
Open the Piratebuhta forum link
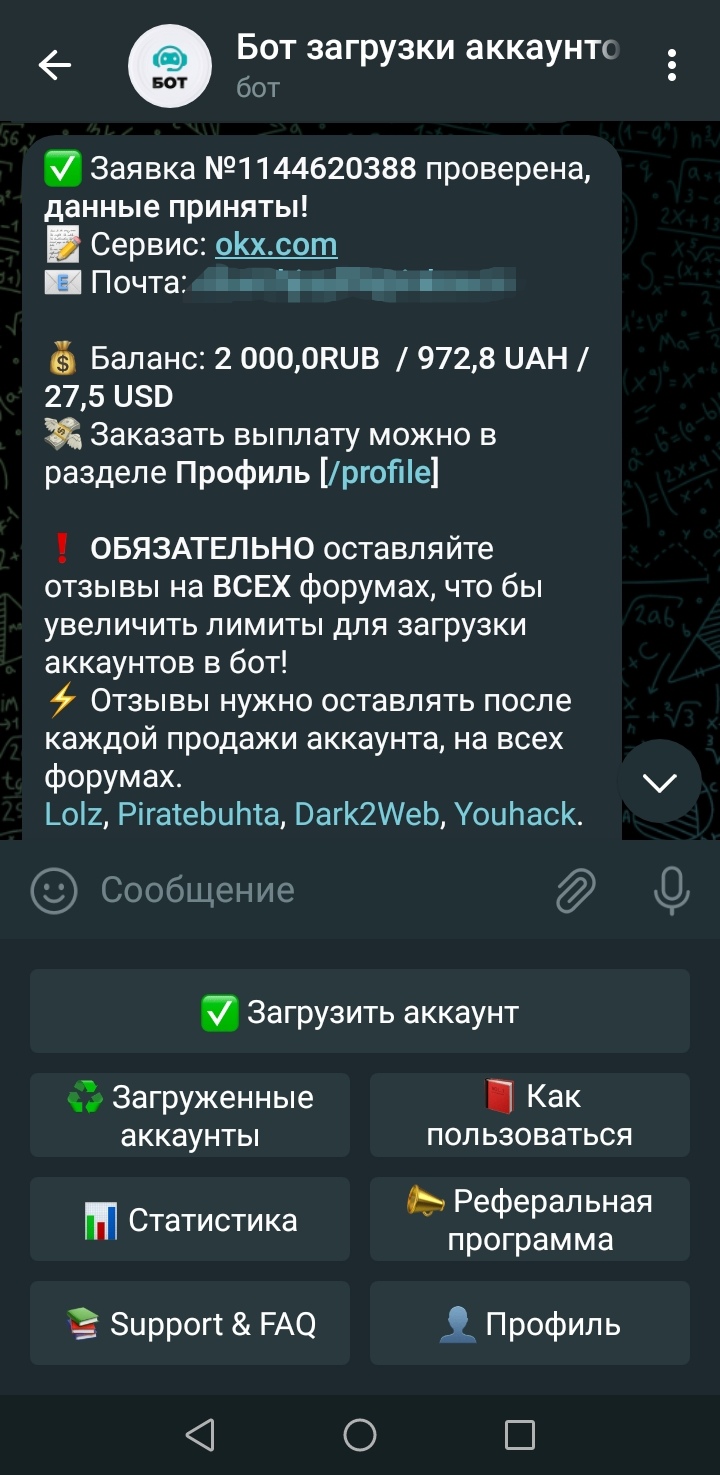point(198,814)
